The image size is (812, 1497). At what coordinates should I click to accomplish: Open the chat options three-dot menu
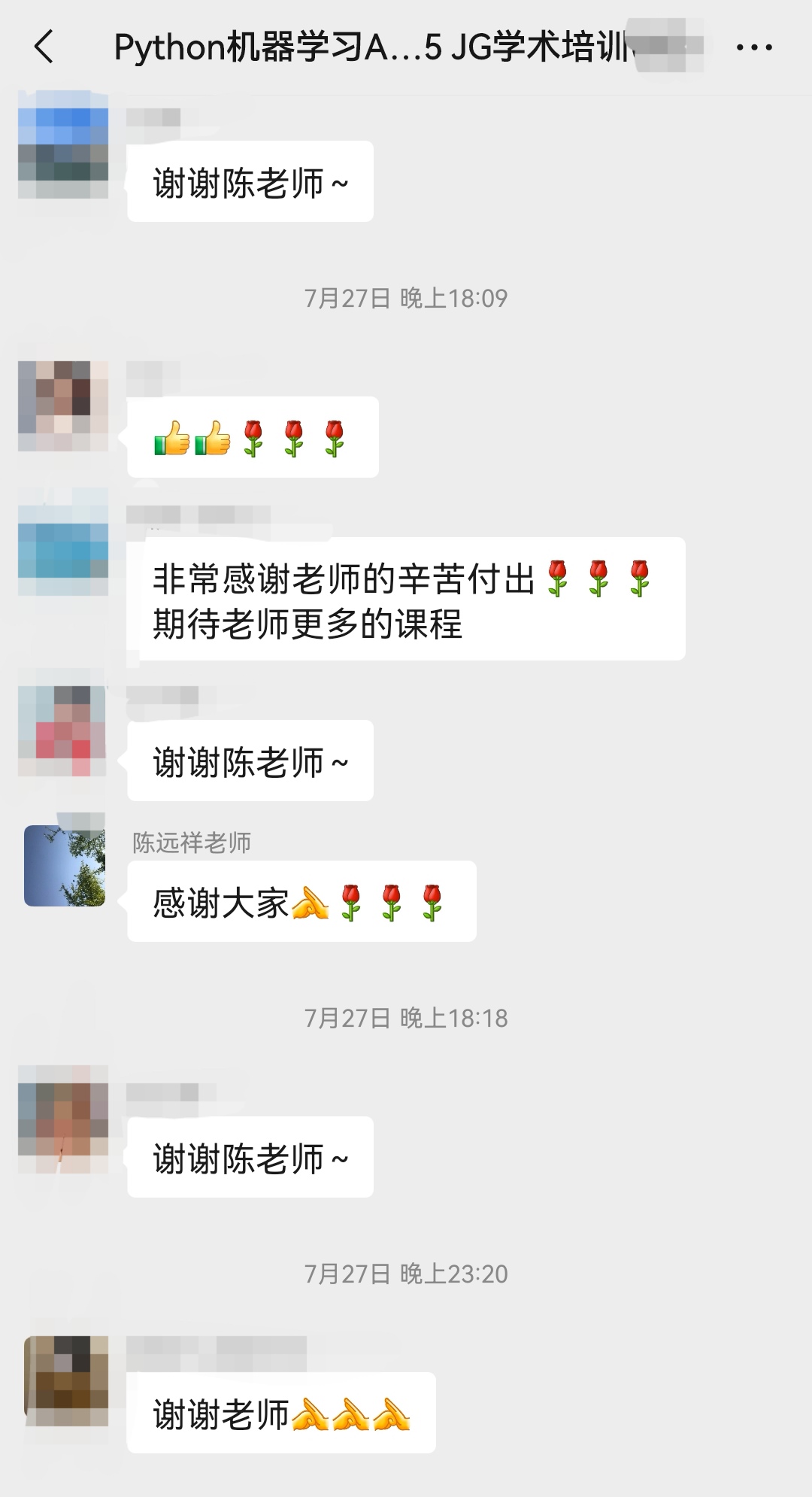tap(753, 47)
